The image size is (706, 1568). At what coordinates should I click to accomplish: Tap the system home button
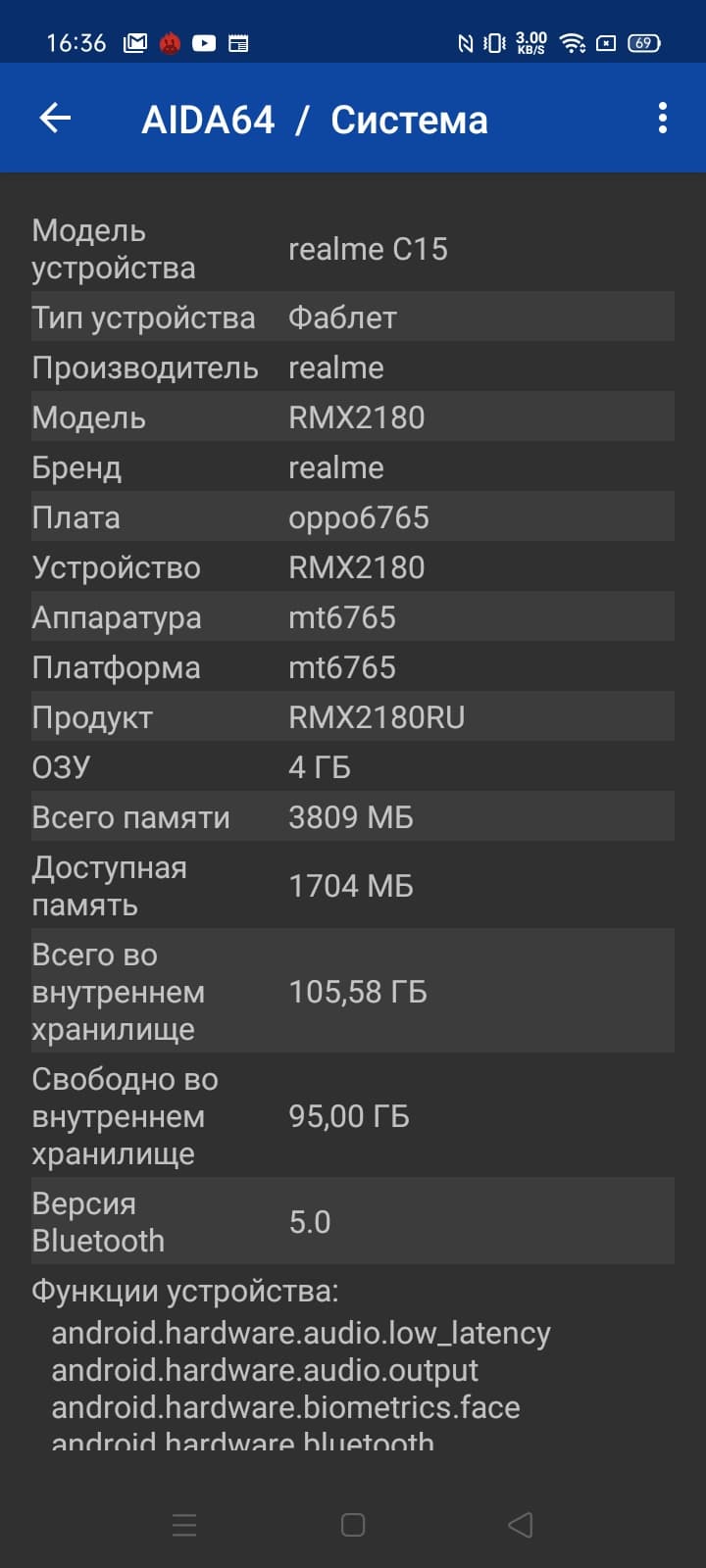[353, 1524]
